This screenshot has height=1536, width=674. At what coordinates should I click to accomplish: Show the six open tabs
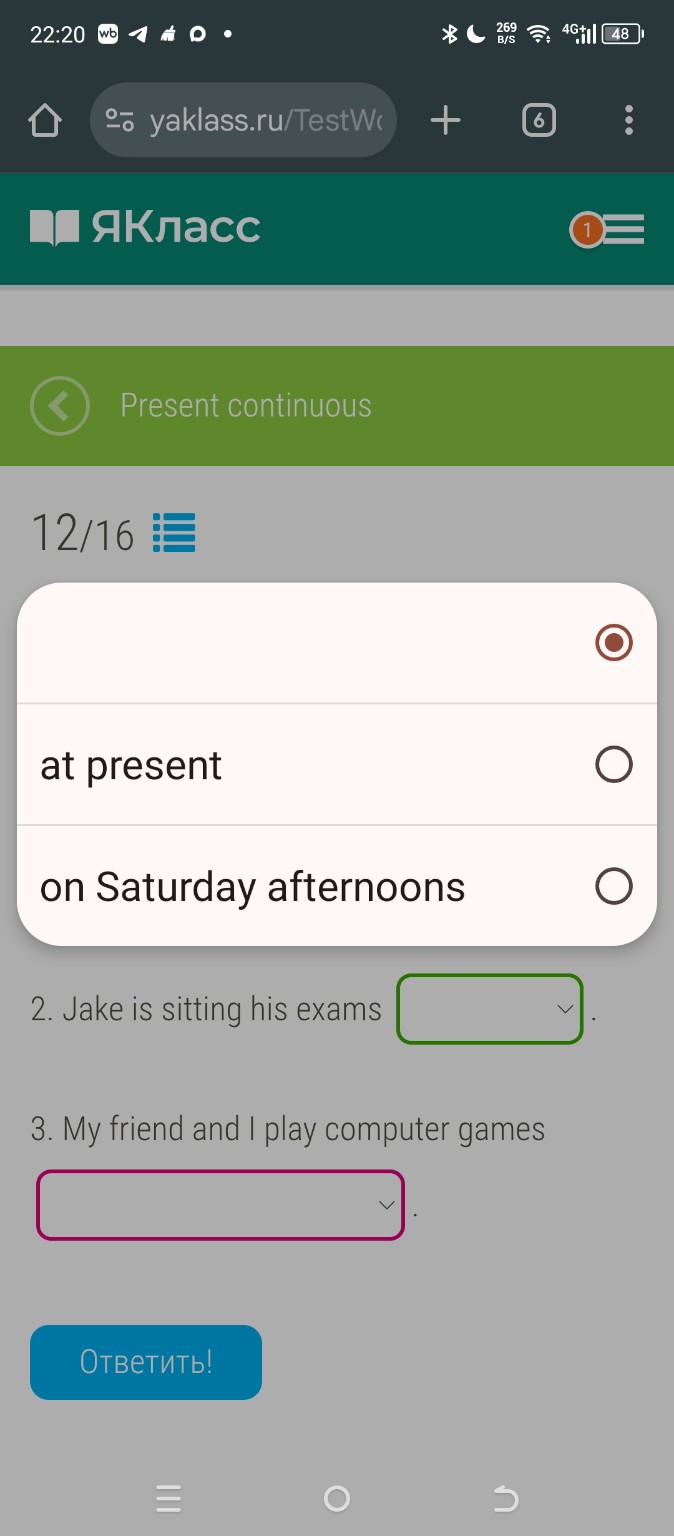(538, 121)
